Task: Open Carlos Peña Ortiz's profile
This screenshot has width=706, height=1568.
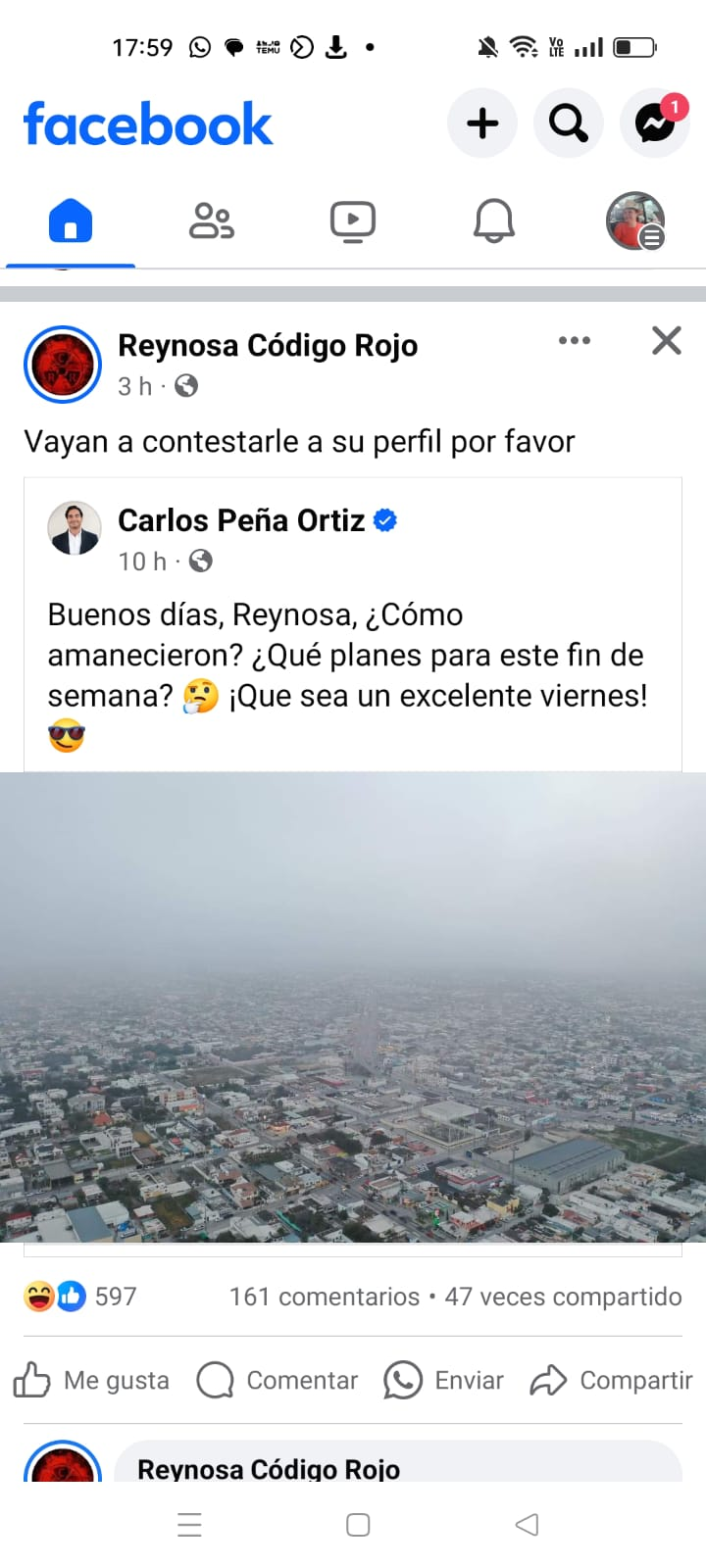Action: tap(241, 520)
